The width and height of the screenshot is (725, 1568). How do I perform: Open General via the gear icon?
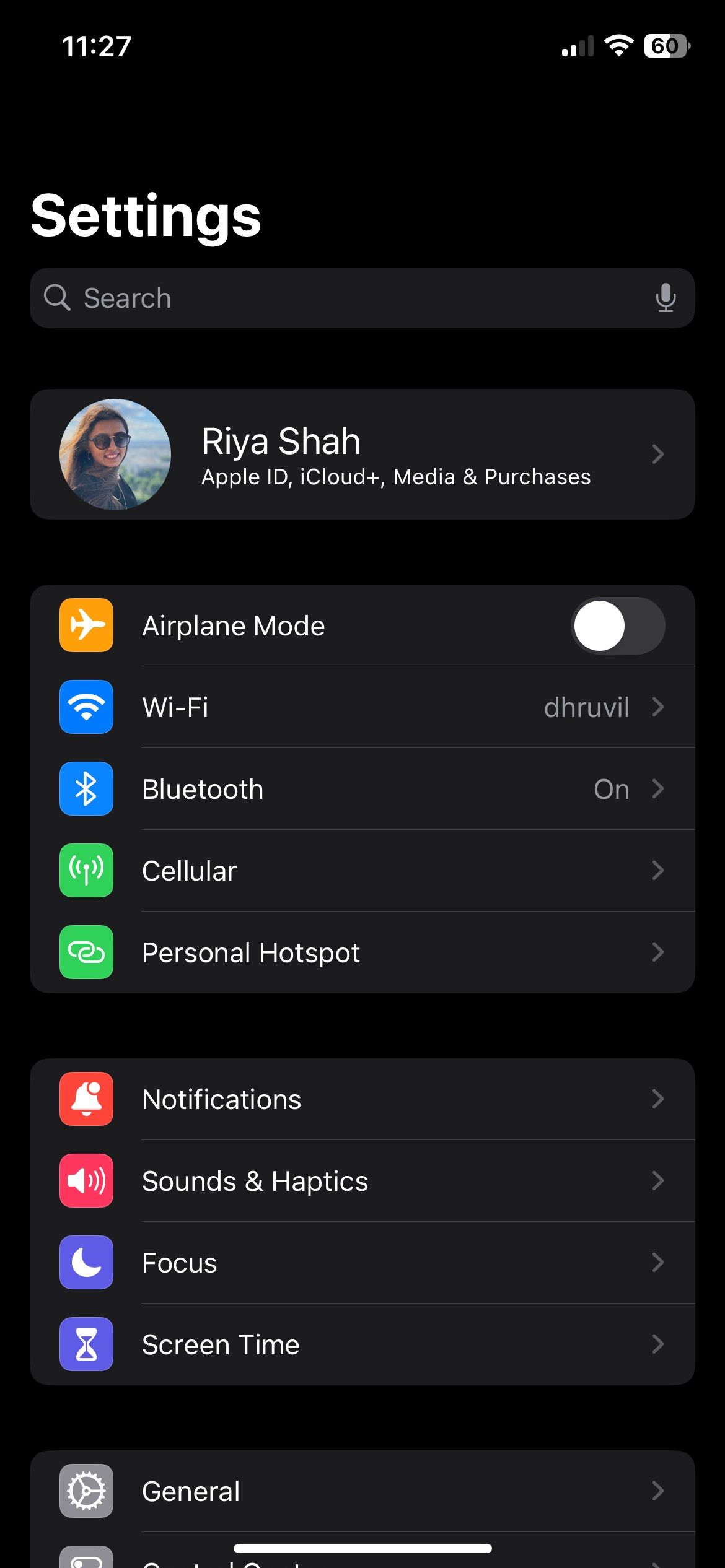(x=86, y=1491)
